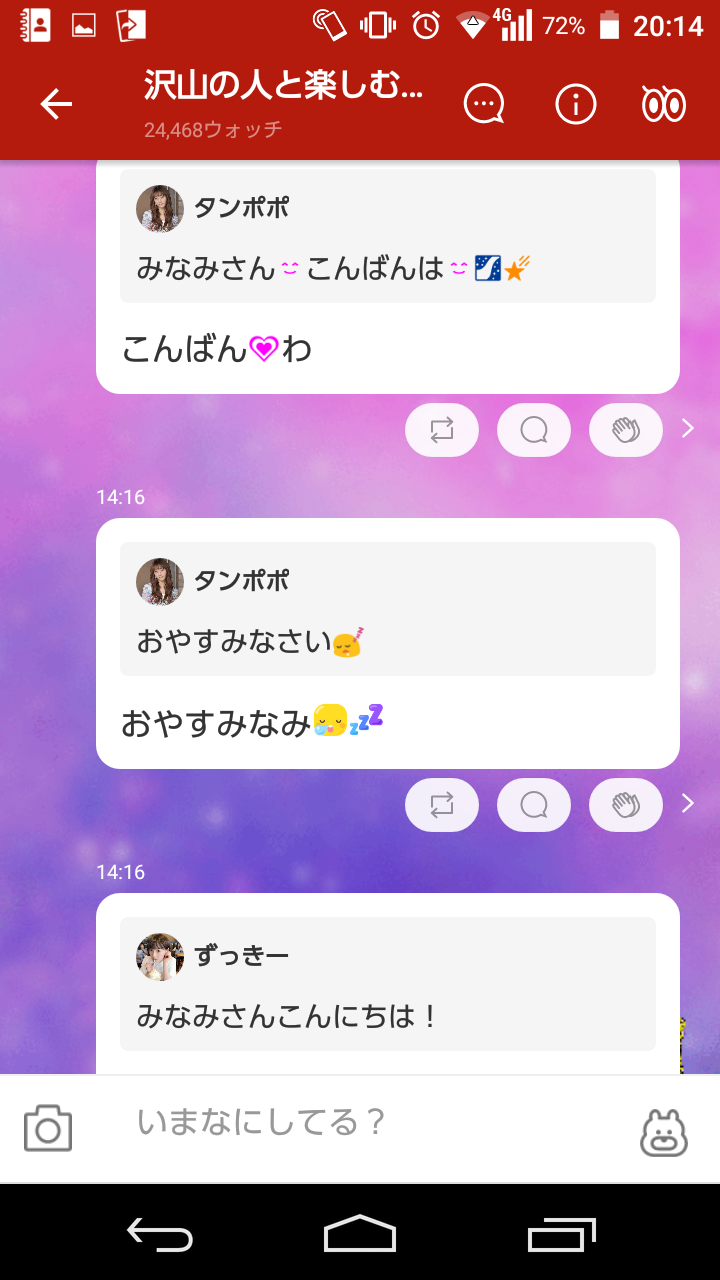Tap the info icon in the top bar
The height and width of the screenshot is (1280, 720).
coord(575,103)
